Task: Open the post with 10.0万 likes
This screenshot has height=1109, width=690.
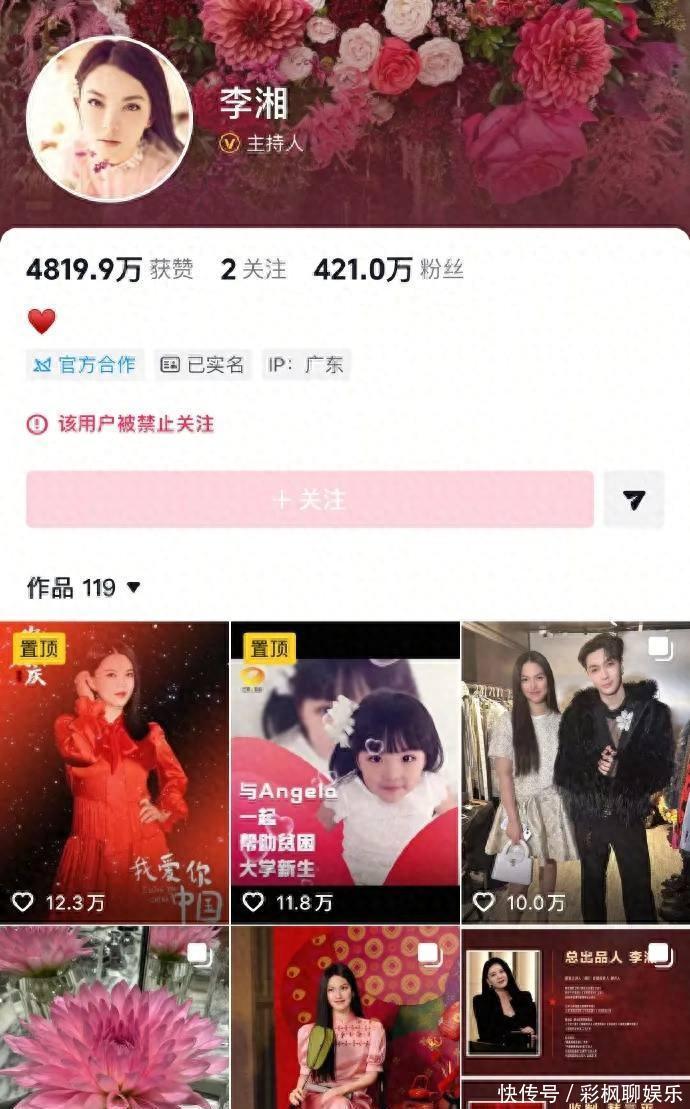Action: pos(575,772)
